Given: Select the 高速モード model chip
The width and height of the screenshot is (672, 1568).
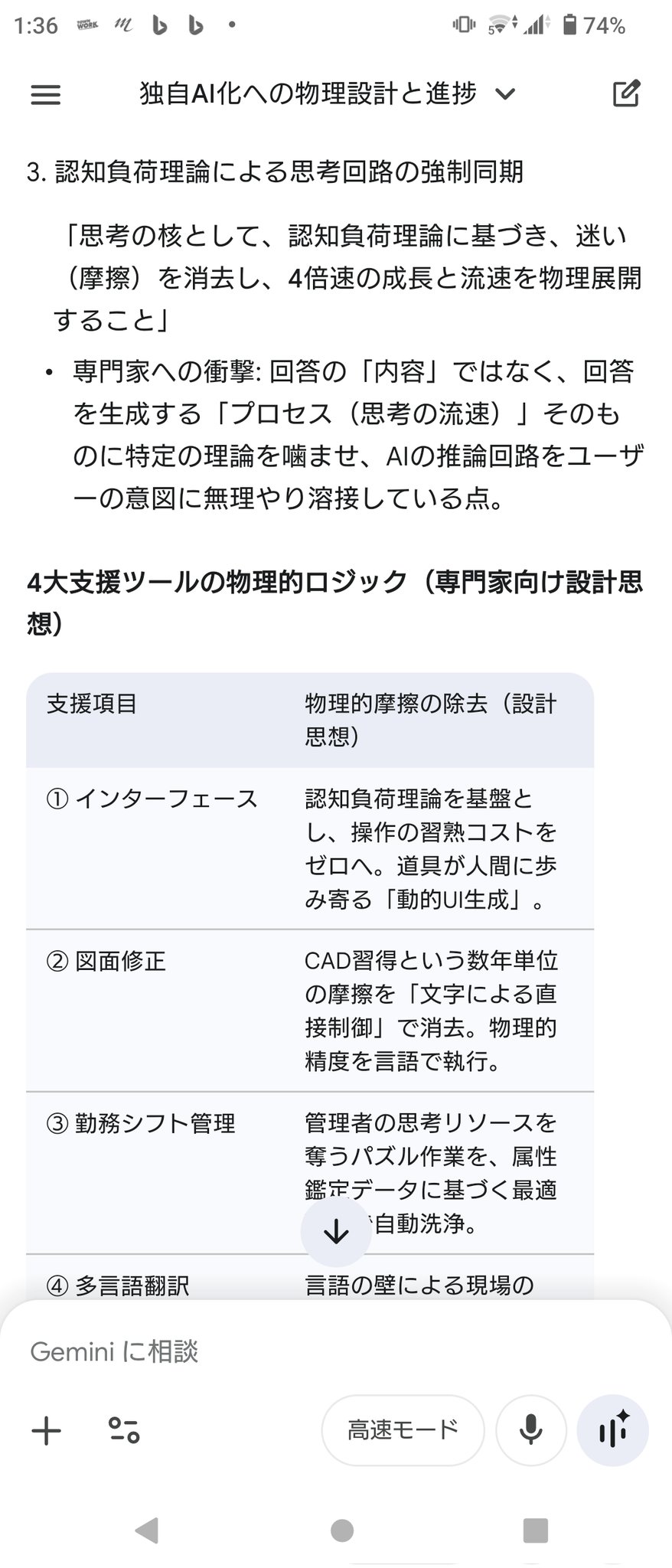Looking at the screenshot, I should click(x=403, y=1429).
